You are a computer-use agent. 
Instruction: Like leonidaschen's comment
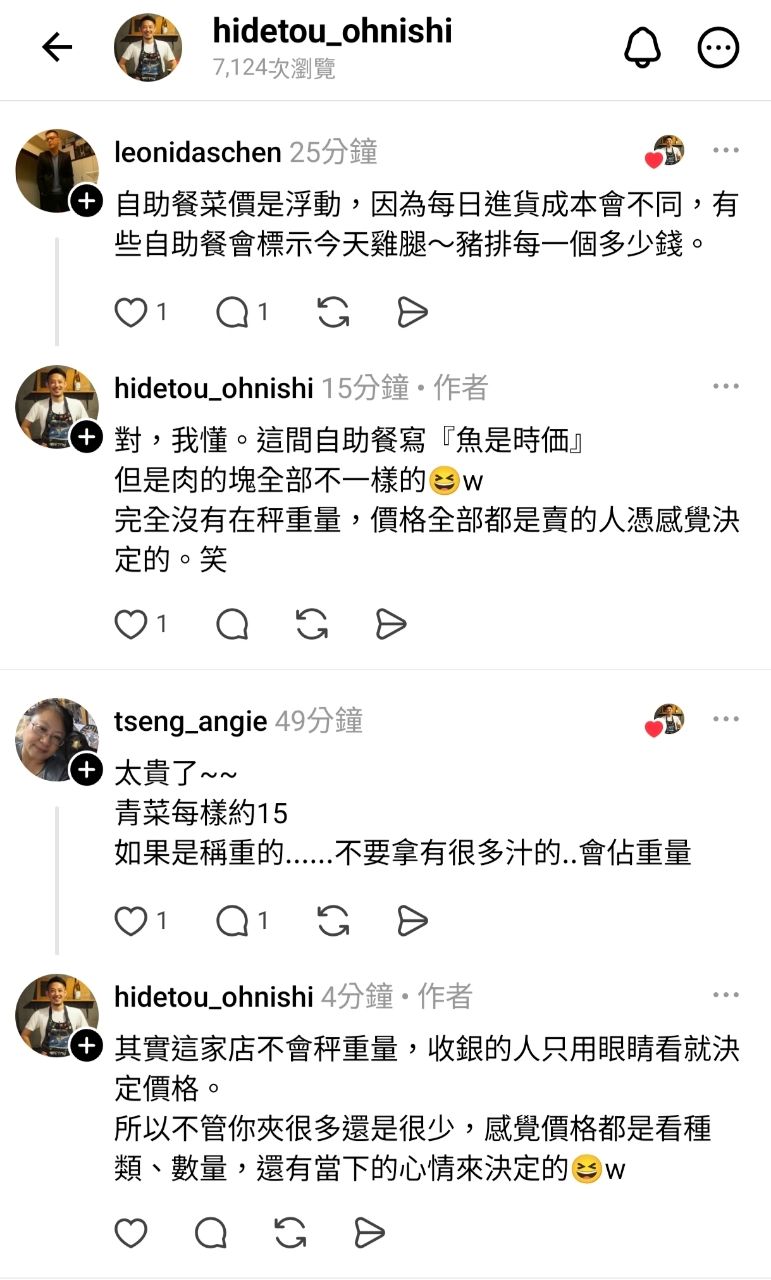[x=131, y=313]
